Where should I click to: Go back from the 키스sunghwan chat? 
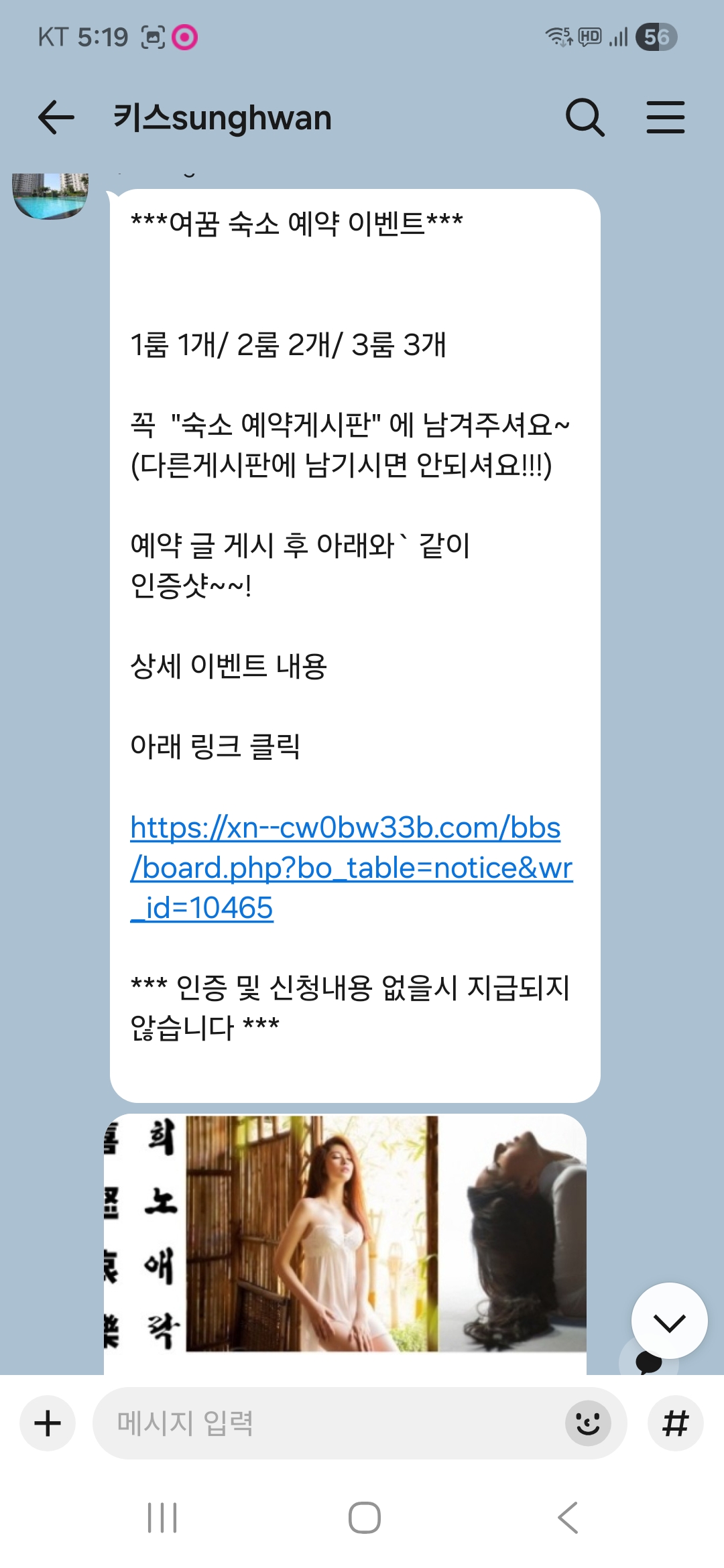[x=56, y=118]
